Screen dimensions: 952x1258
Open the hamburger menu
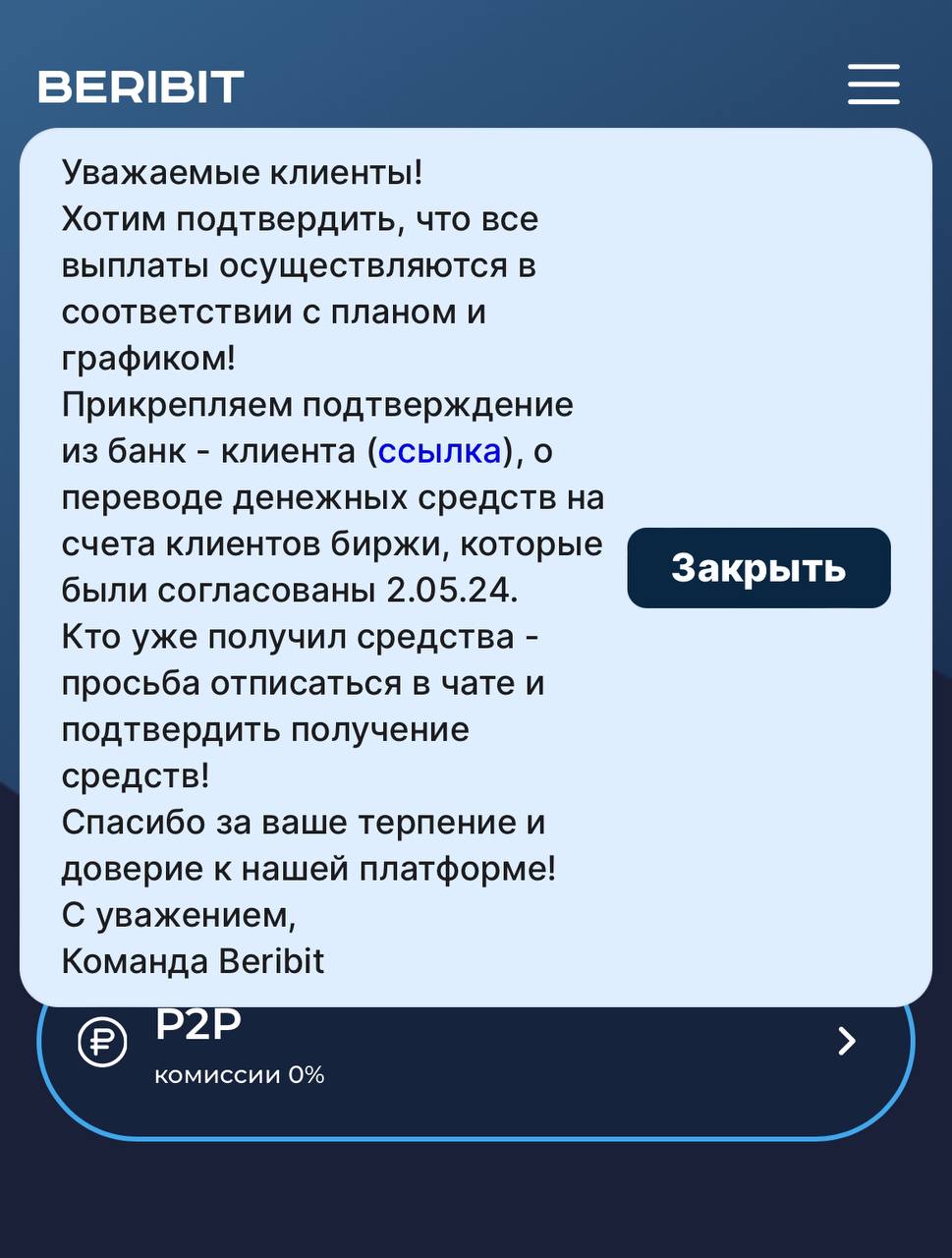[873, 85]
